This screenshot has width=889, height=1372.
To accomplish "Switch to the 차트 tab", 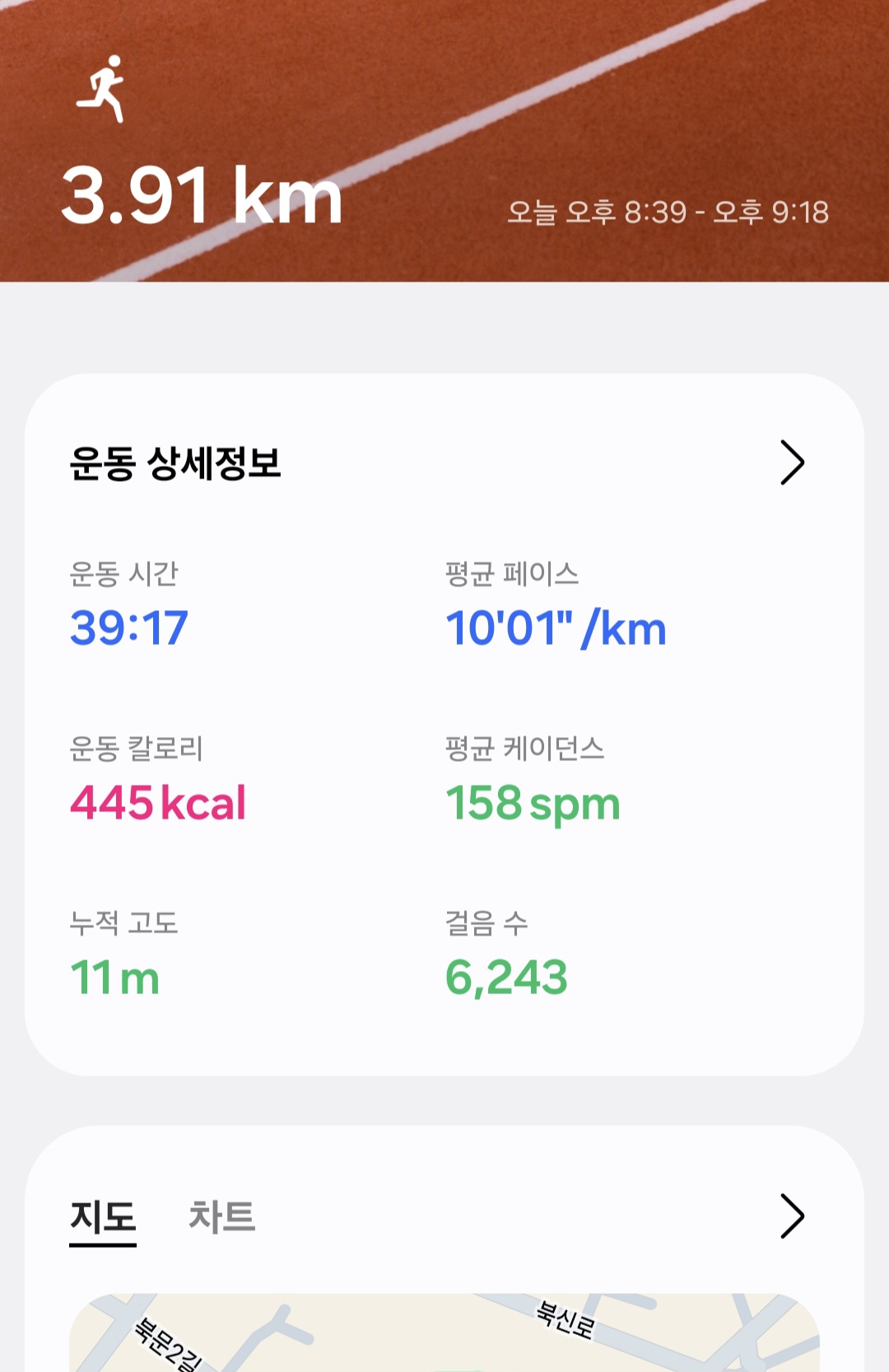I will [221, 1216].
